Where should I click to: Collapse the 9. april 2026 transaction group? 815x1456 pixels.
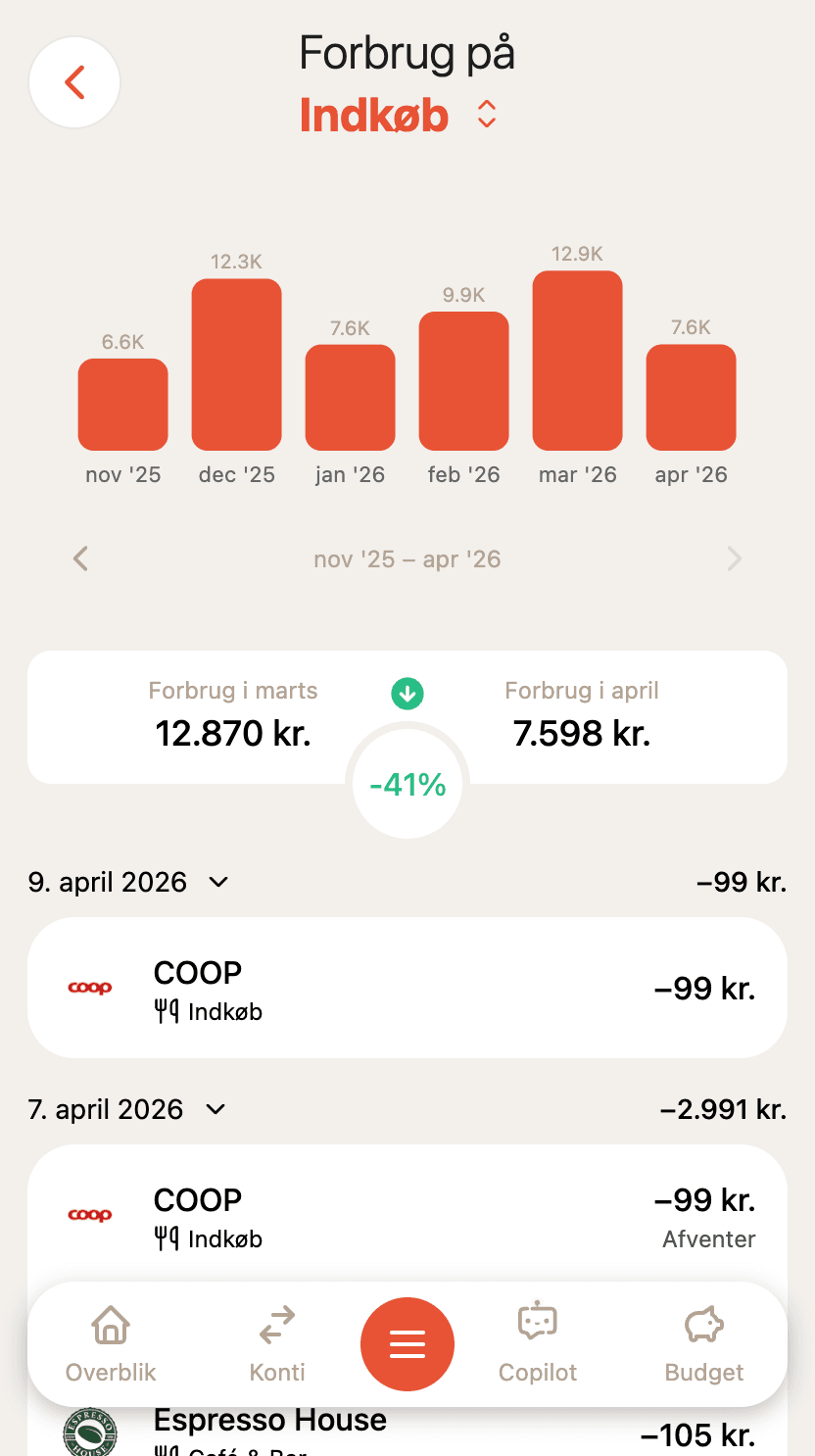(x=217, y=882)
